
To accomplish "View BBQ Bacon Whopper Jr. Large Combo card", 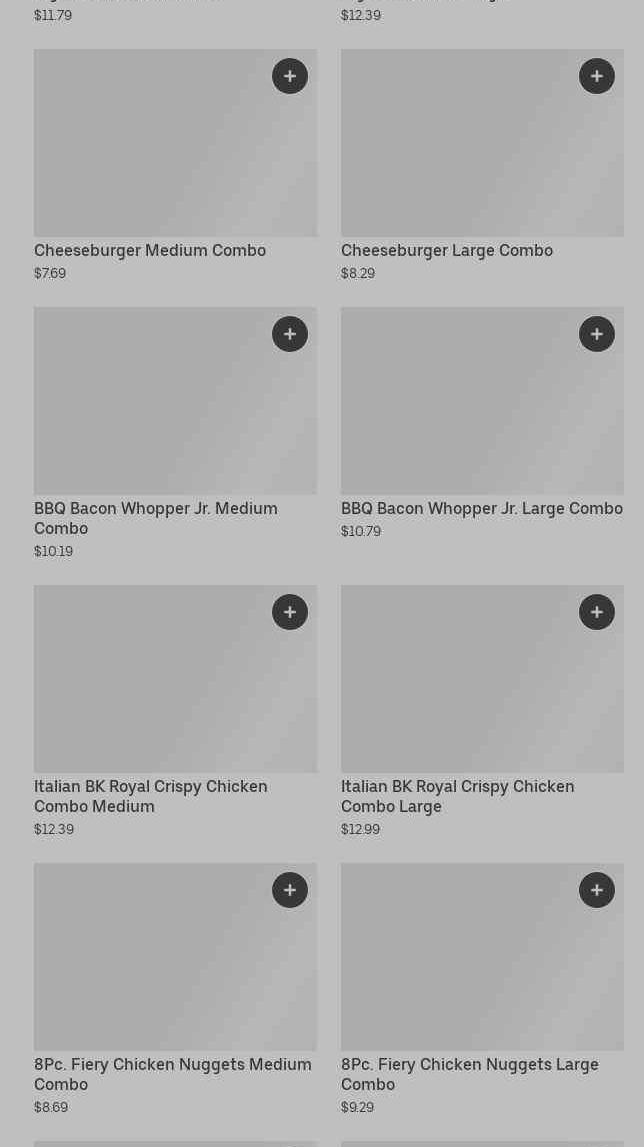I will [x=481, y=509].
